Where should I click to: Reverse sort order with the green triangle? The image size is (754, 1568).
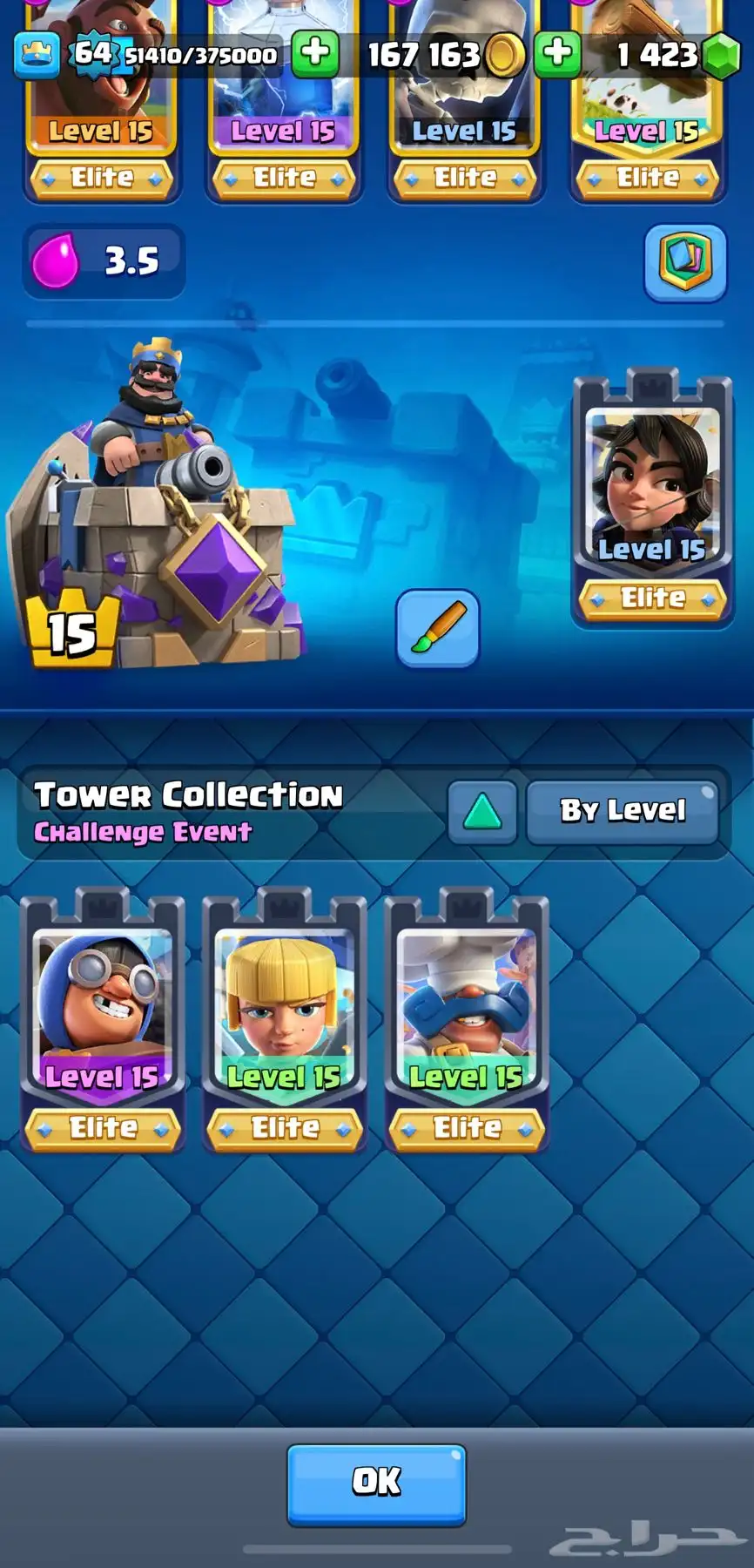[x=482, y=811]
